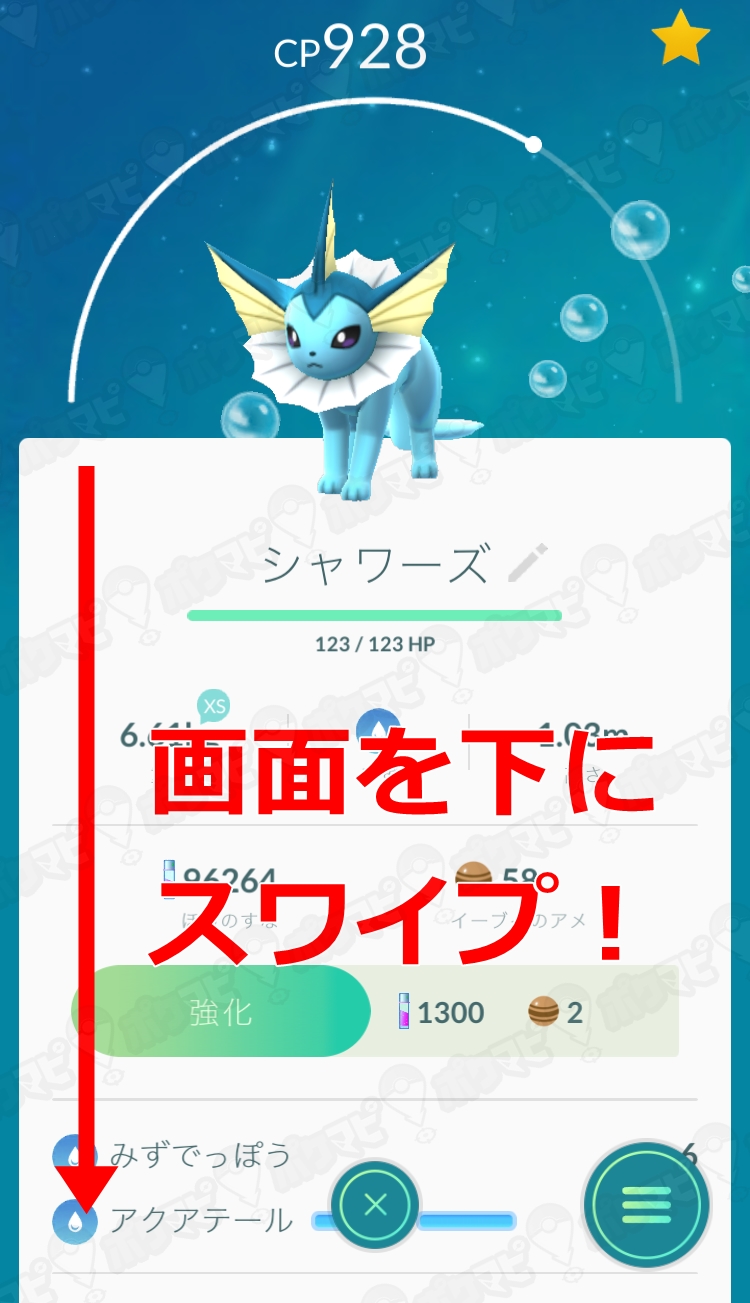The height and width of the screenshot is (1303, 750).
Task: Close the Pokémon detail screen
Action: pos(376,1205)
